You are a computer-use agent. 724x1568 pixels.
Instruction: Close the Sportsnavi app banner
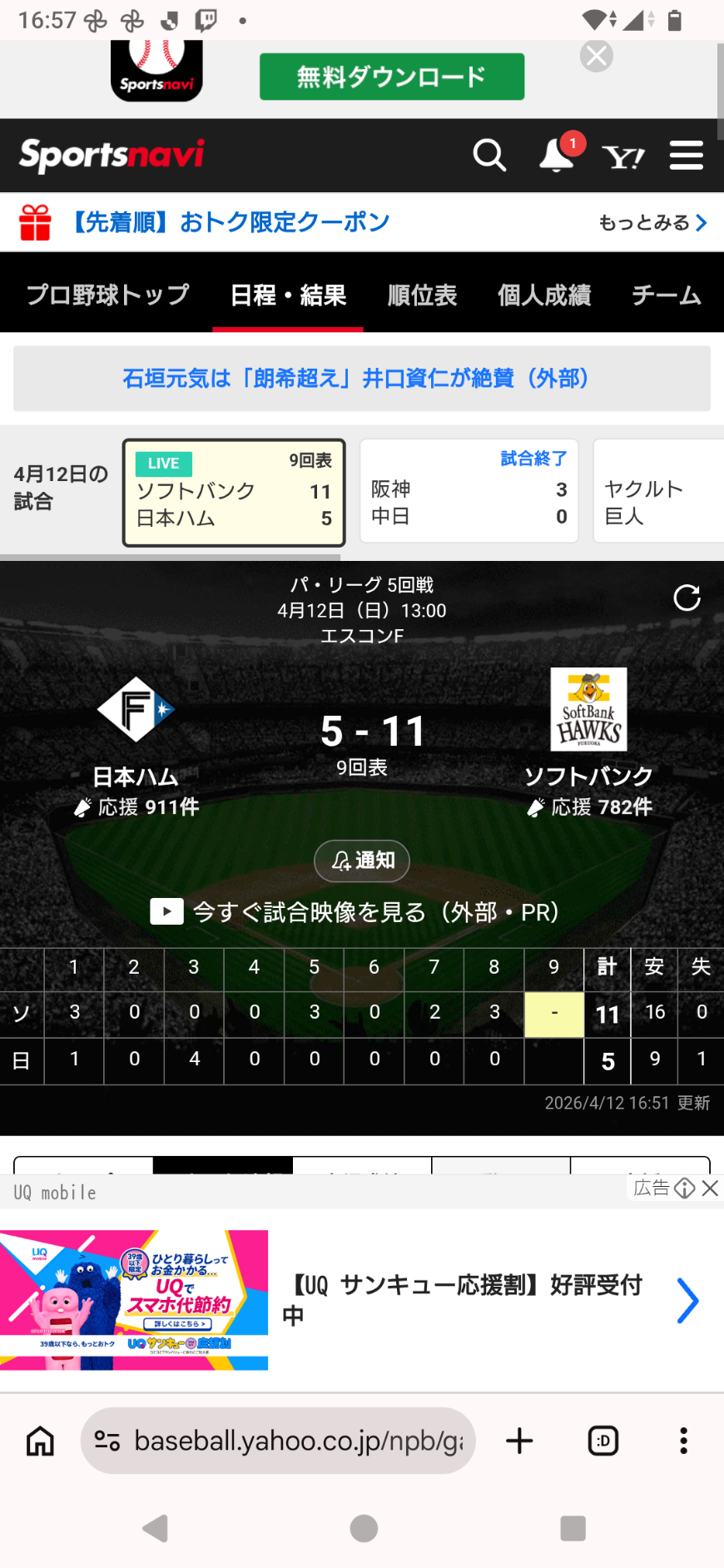pos(596,56)
